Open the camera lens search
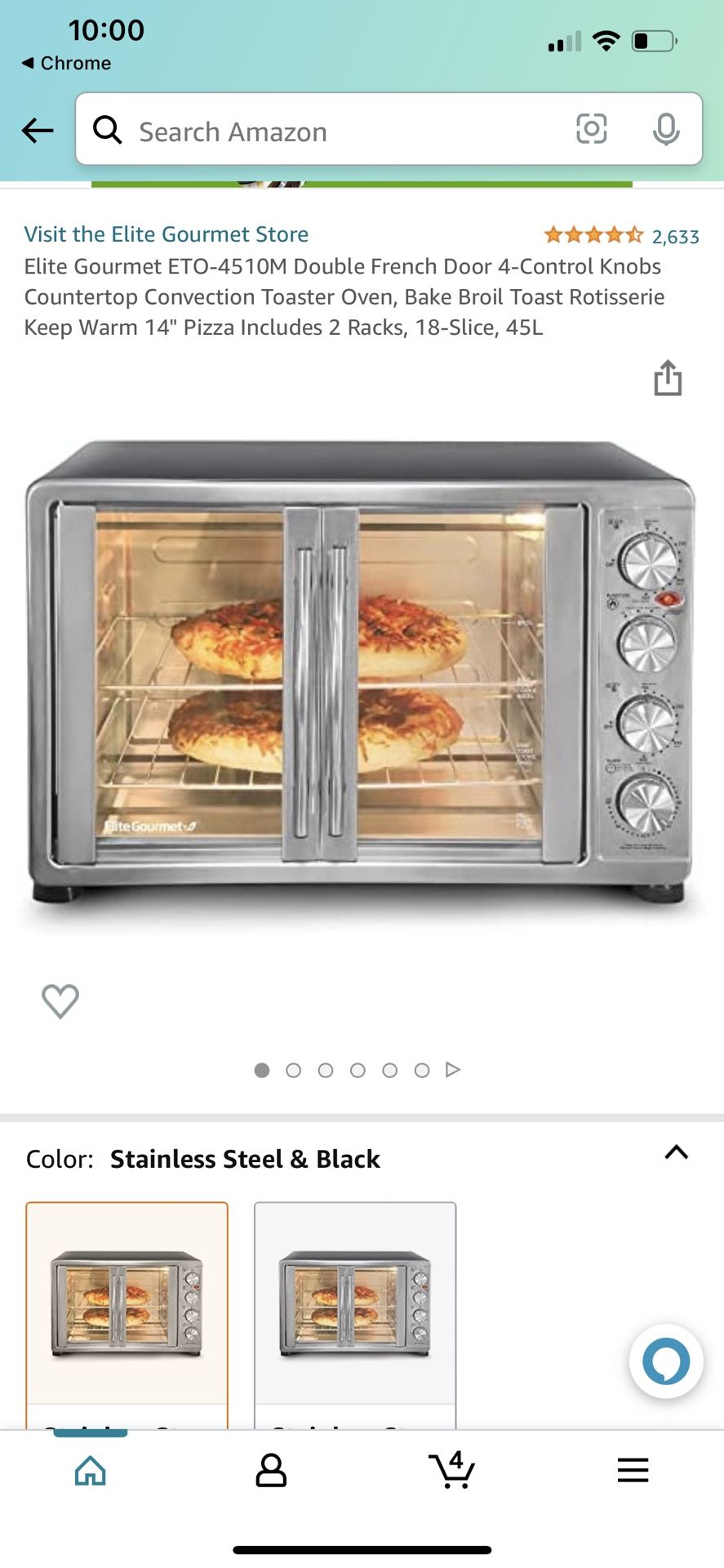This screenshot has width=724, height=1568. 591,129
